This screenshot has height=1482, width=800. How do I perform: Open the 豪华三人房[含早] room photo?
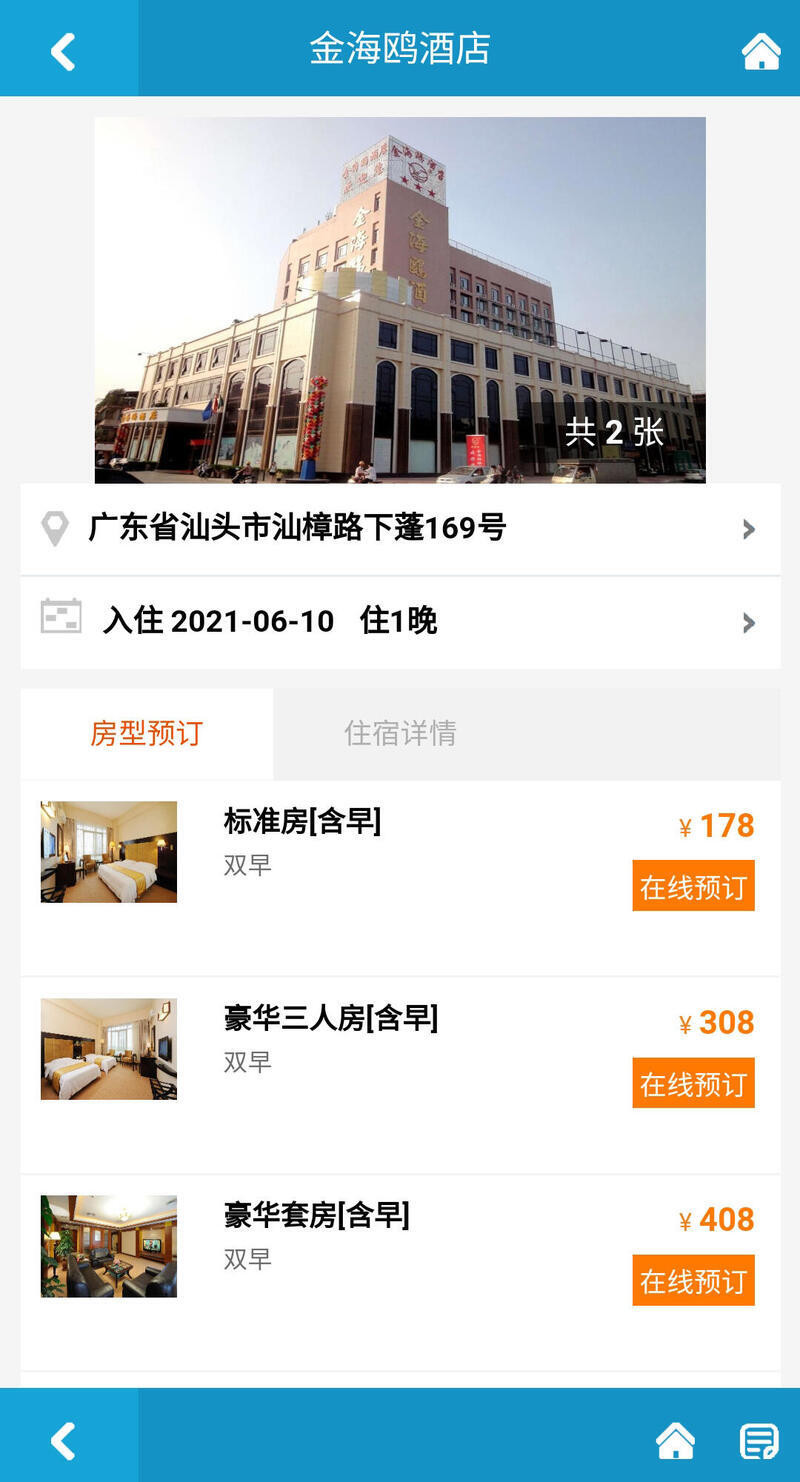109,1049
